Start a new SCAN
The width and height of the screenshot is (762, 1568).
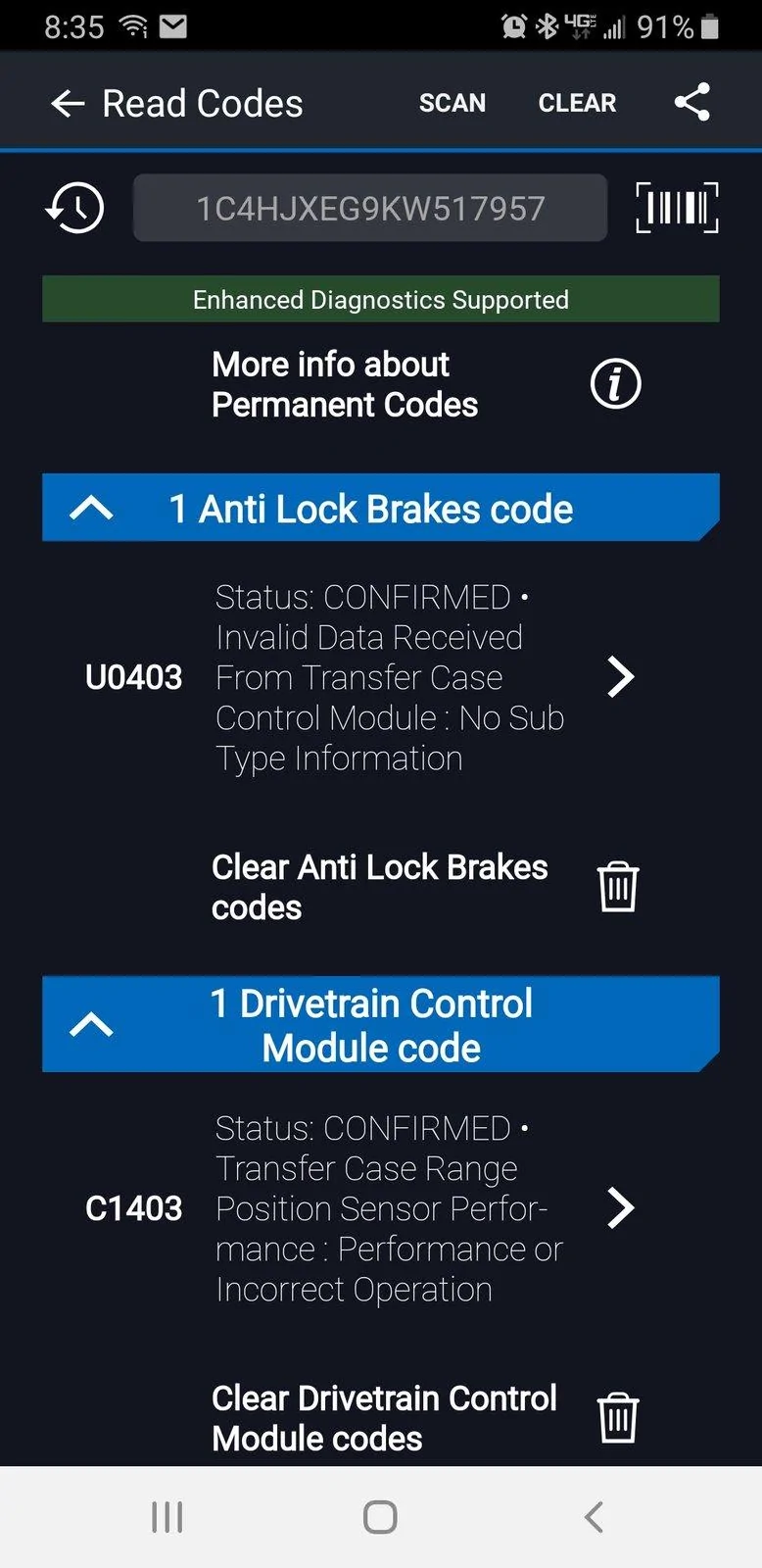coord(452,103)
